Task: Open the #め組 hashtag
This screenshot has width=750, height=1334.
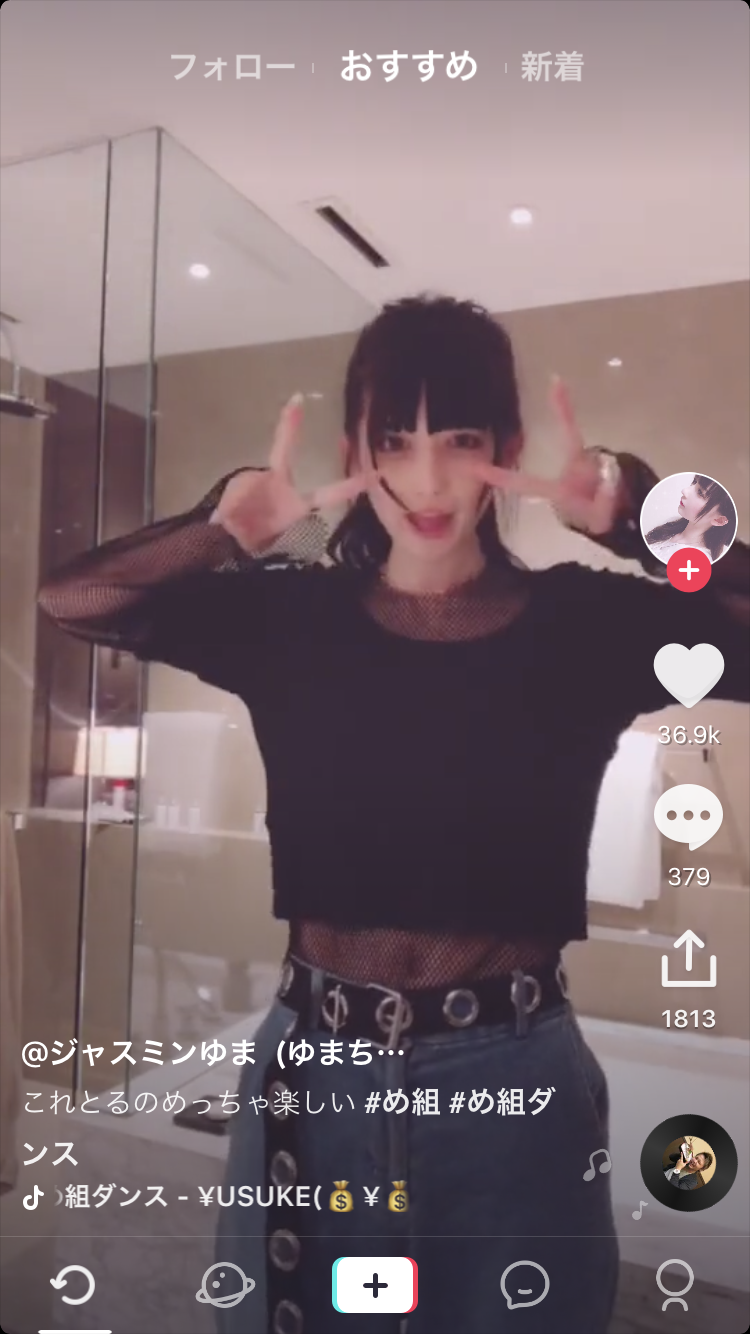Action: coord(402,1103)
